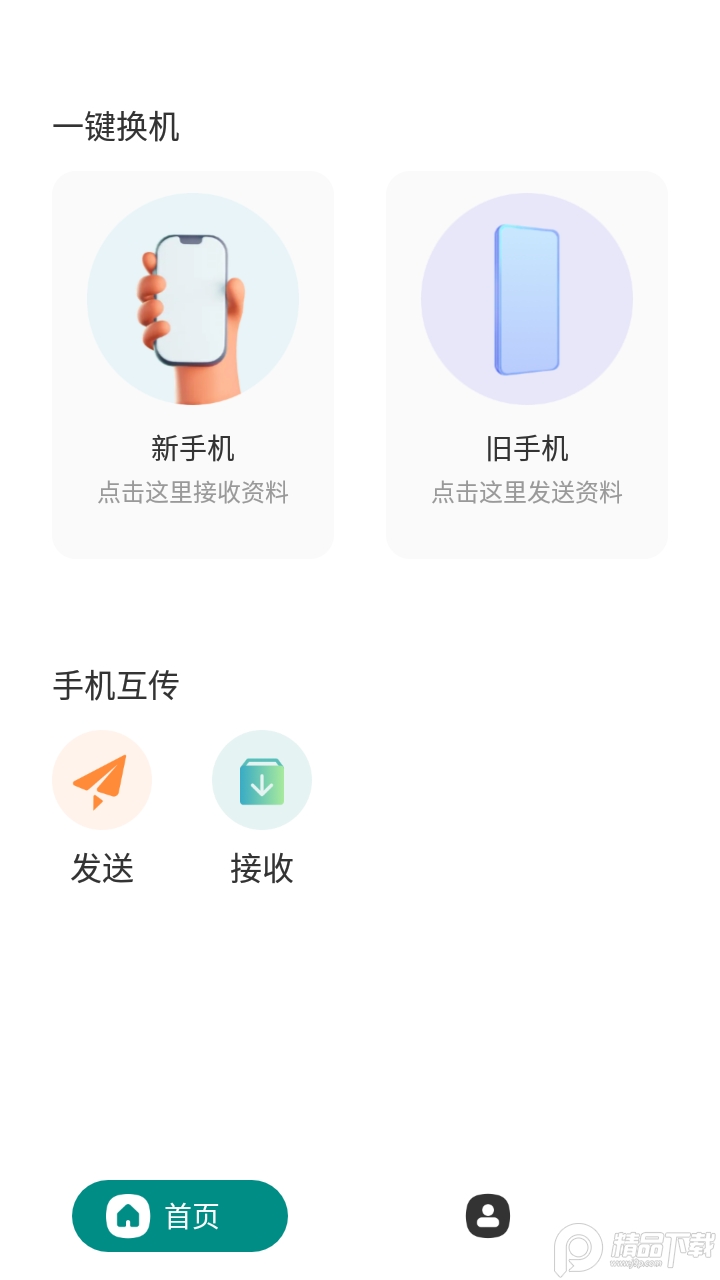The width and height of the screenshot is (720, 1280).
Task: Tap the 接收 label under the box icon
Action: point(262,869)
